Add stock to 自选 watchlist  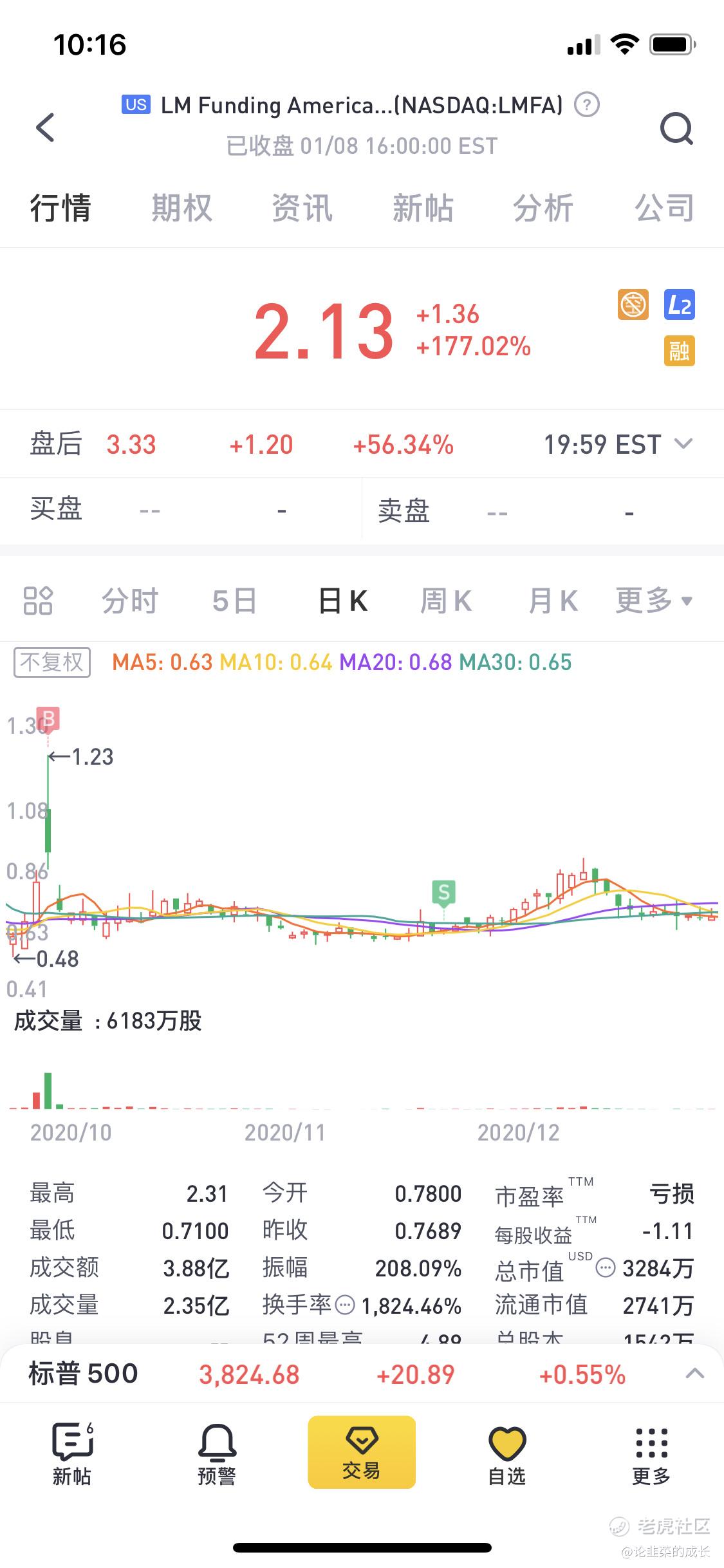tap(507, 1455)
